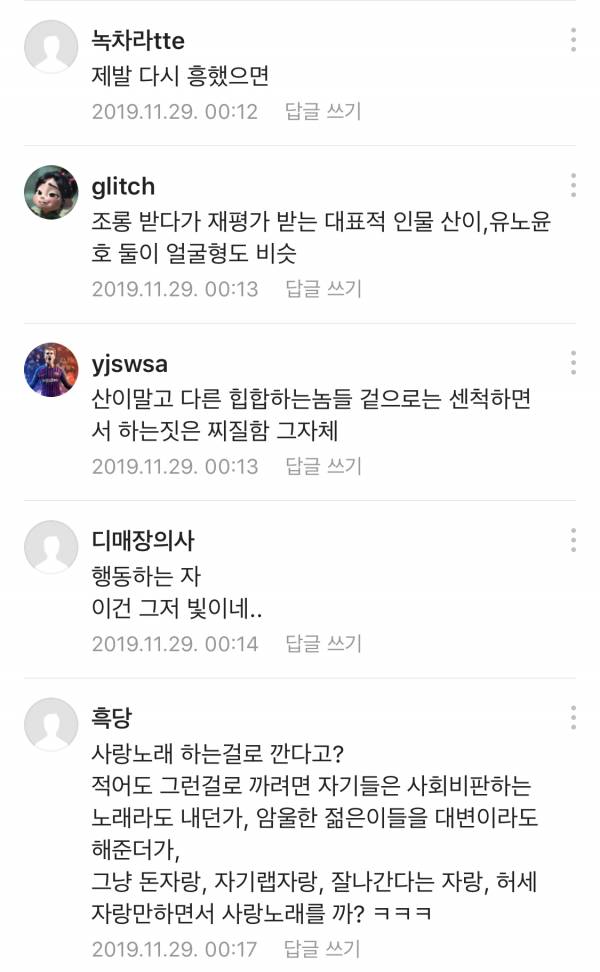
Task: Open overflow menu on 녹차라tte's comment
Action: pos(573,40)
